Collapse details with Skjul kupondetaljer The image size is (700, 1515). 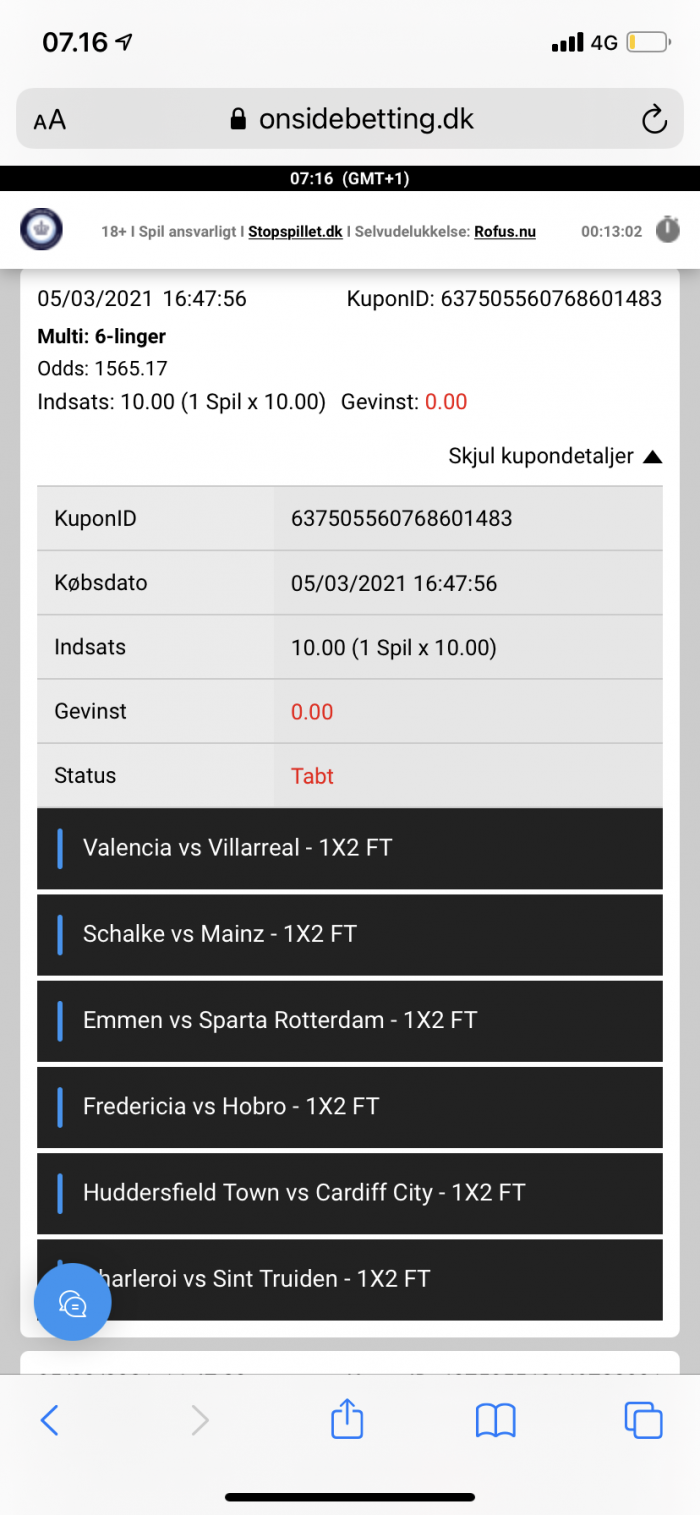tap(555, 457)
